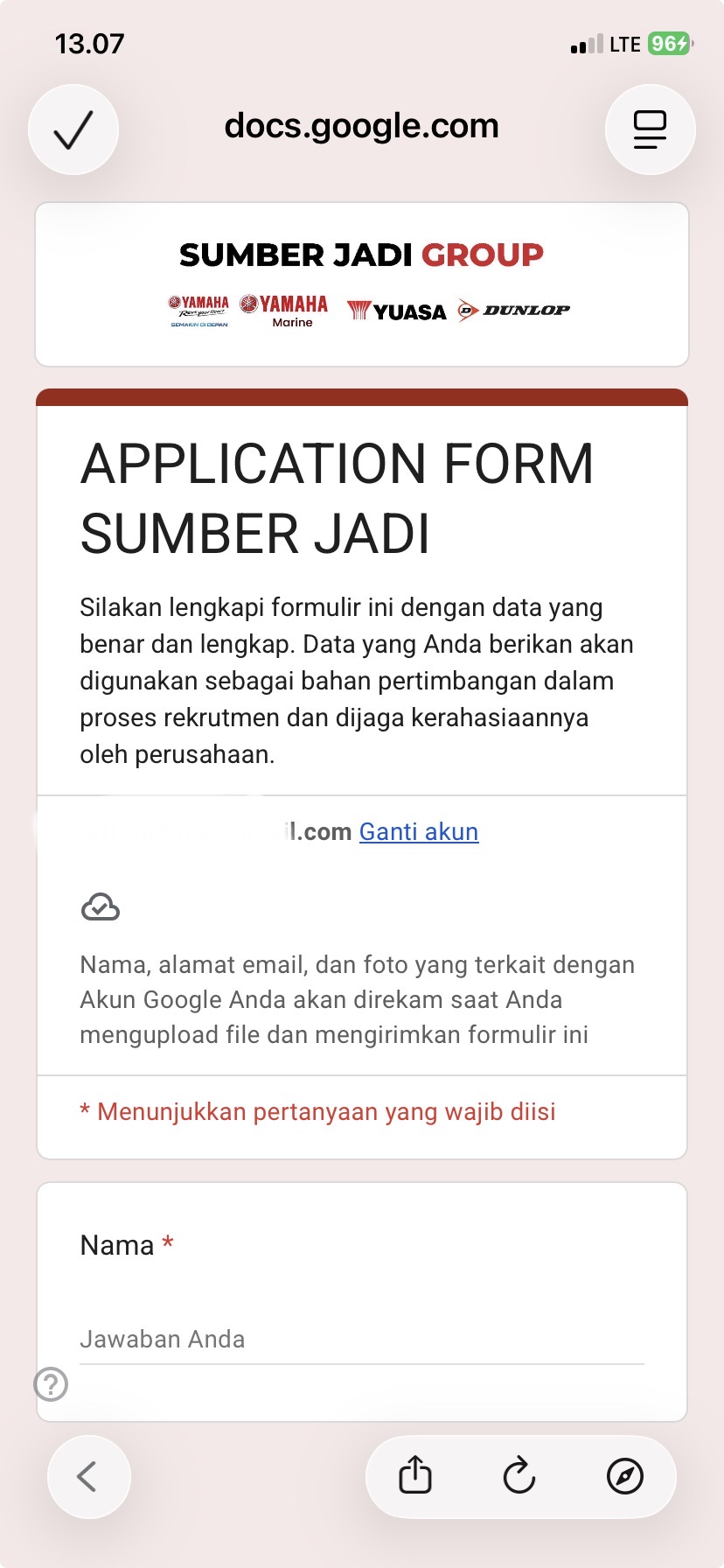
Task: Reload the form page
Action: tap(519, 1477)
